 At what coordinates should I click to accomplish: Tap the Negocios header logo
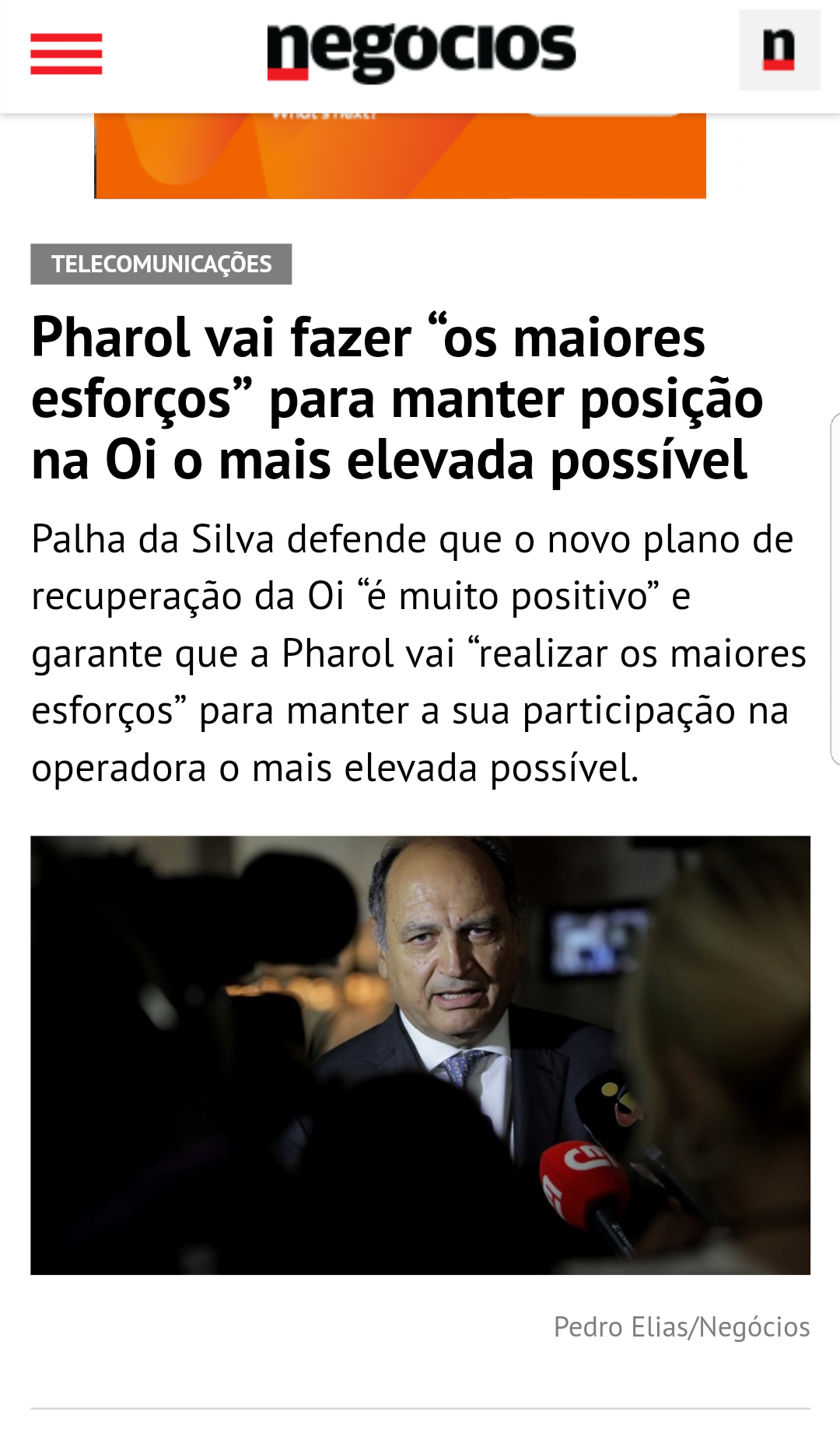click(421, 51)
